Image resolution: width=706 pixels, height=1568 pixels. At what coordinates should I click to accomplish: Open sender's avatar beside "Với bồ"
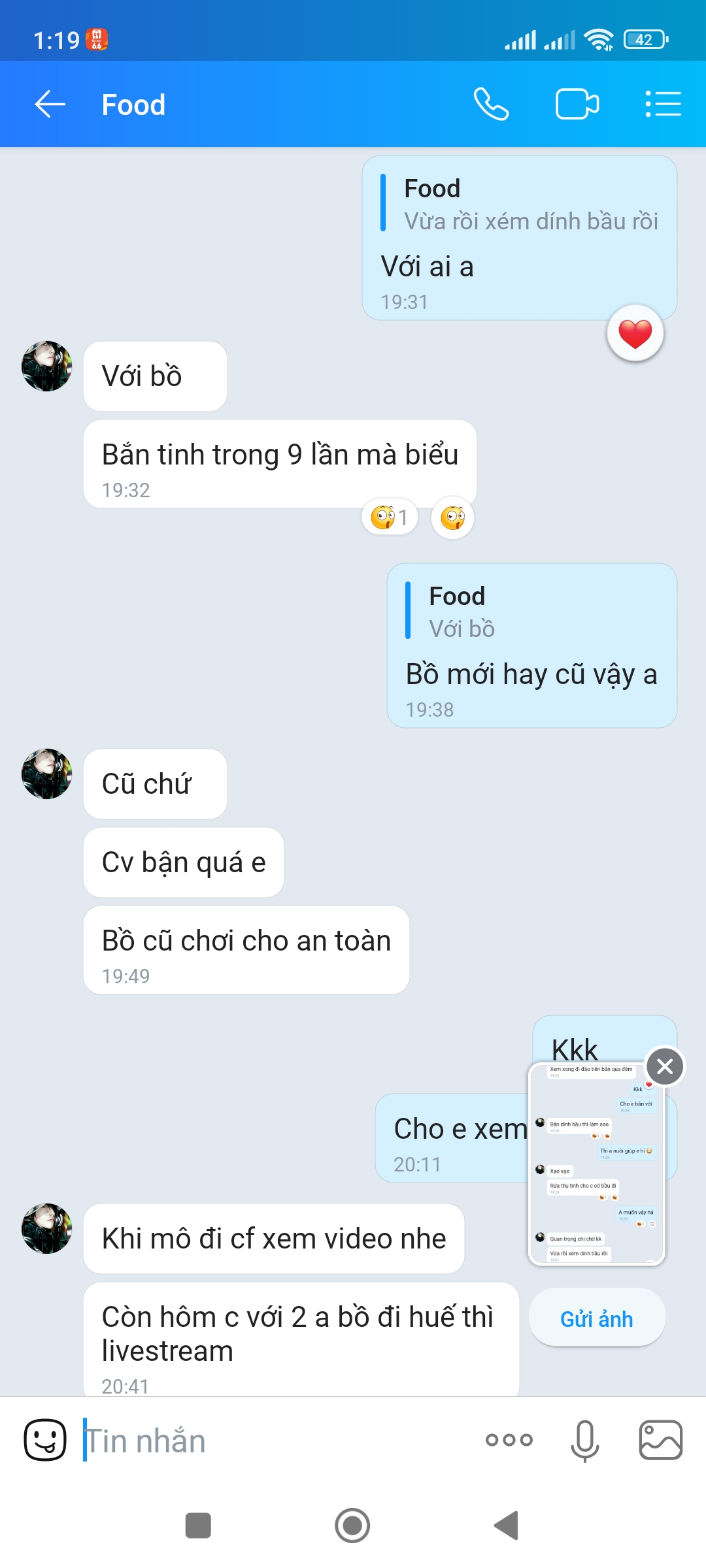click(47, 367)
